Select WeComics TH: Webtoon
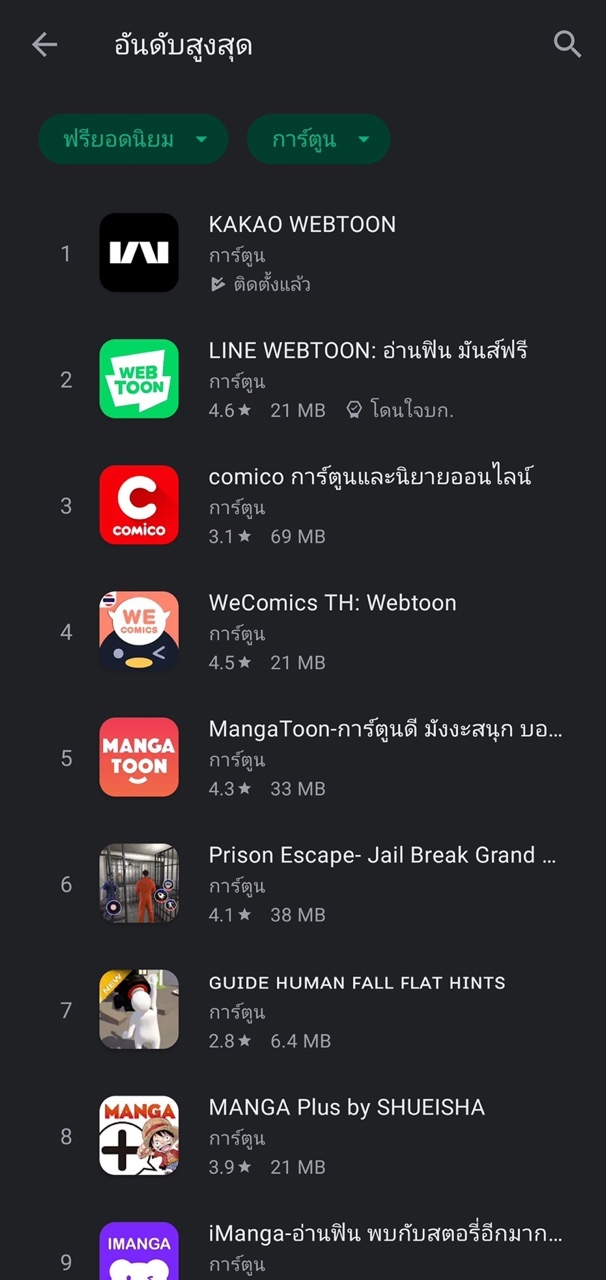The image size is (606, 1280). tap(332, 631)
